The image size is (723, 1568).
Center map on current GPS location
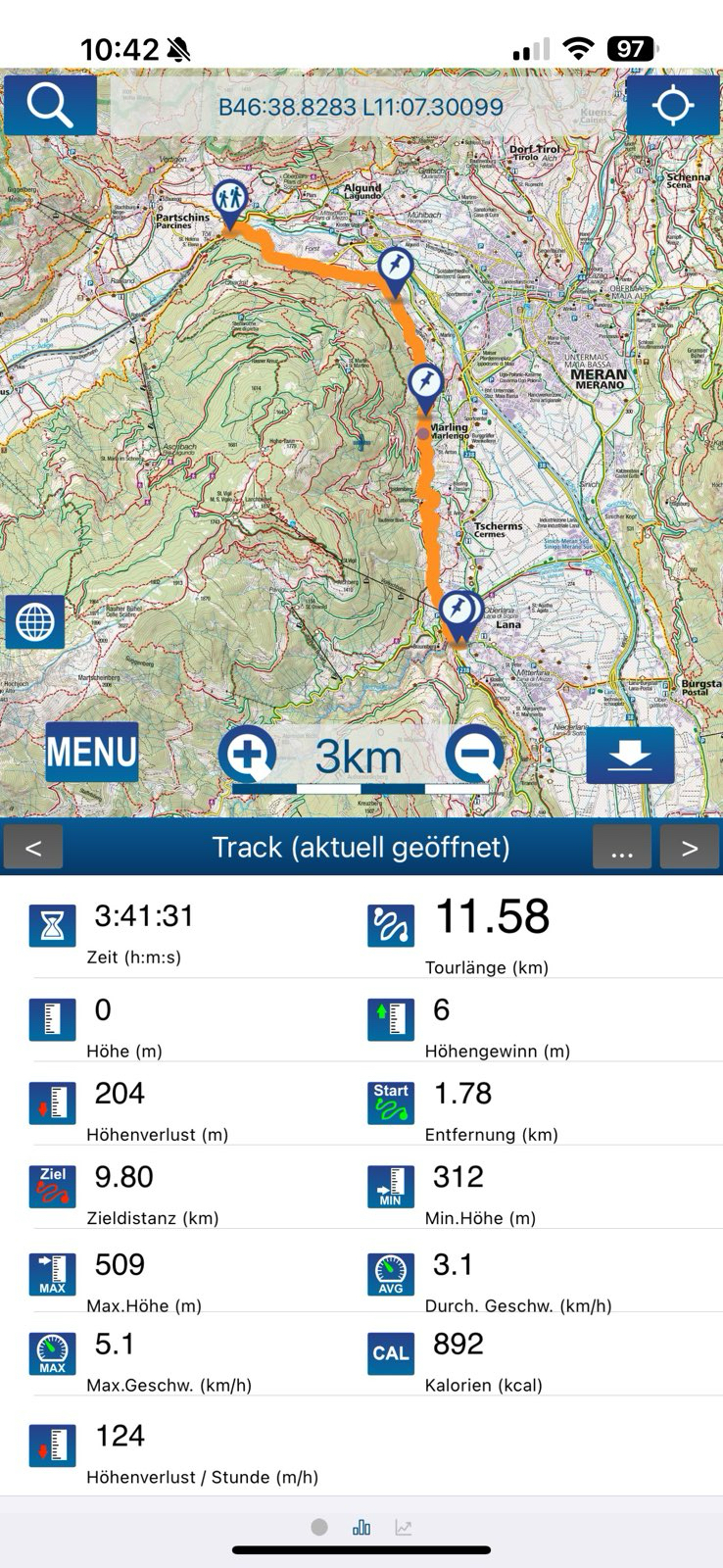pyautogui.click(x=672, y=105)
